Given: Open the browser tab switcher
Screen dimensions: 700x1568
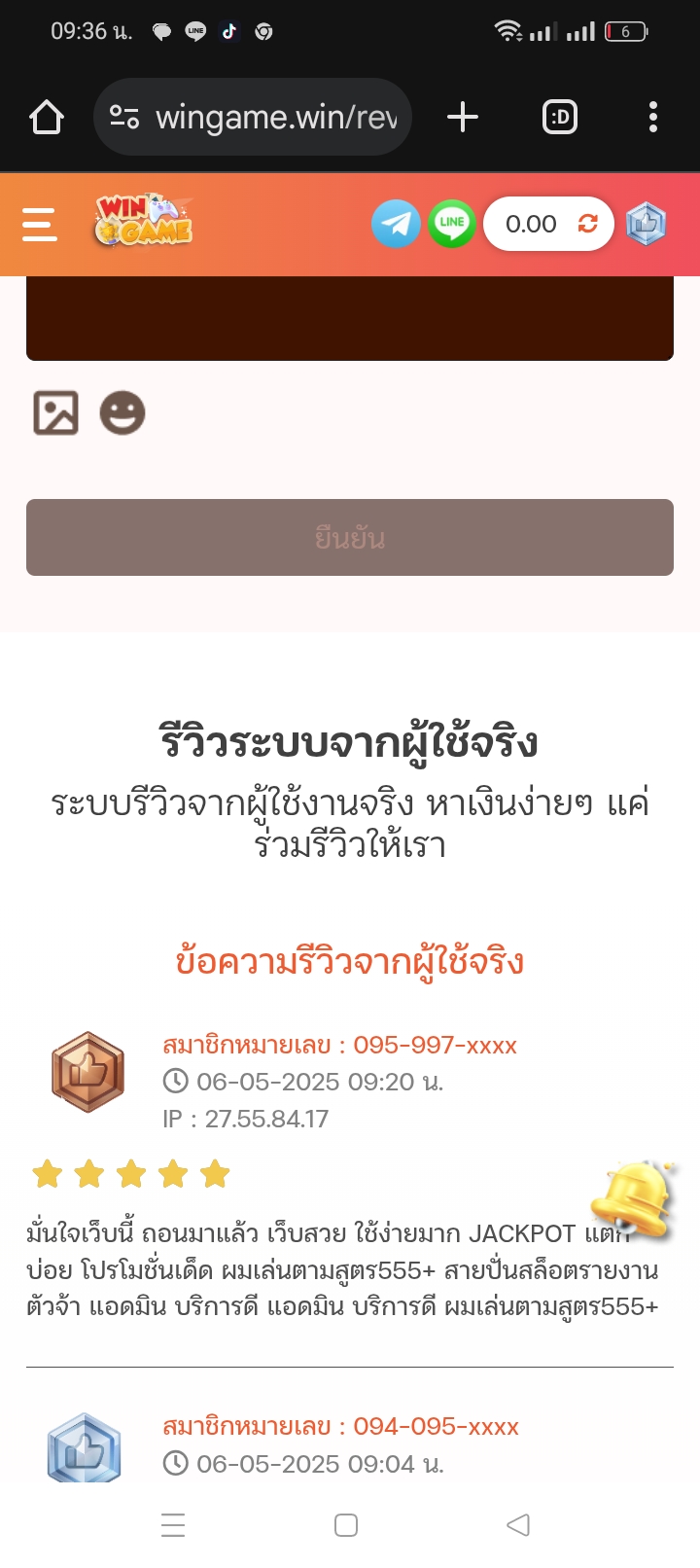Looking at the screenshot, I should click(x=559, y=117).
